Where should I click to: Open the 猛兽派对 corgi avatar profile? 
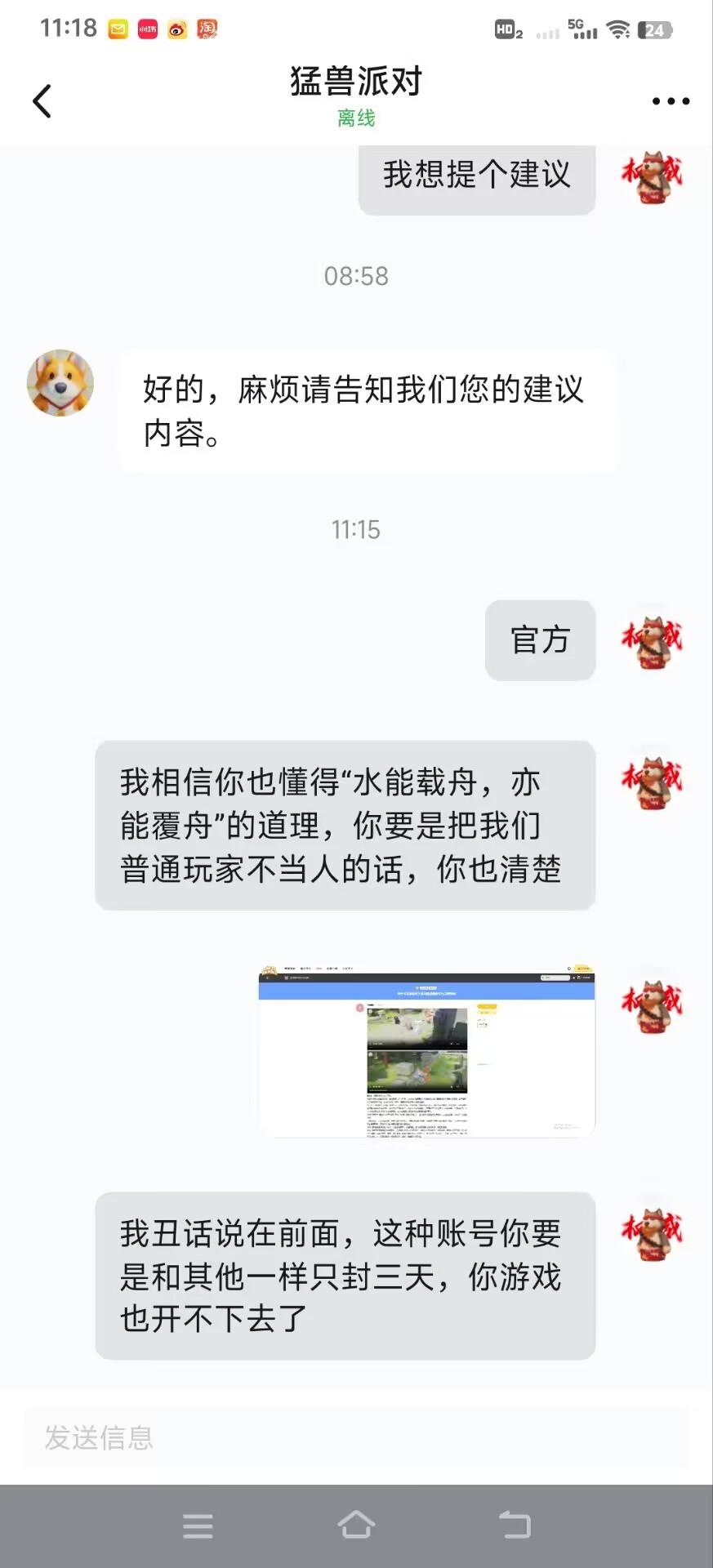click(x=60, y=383)
